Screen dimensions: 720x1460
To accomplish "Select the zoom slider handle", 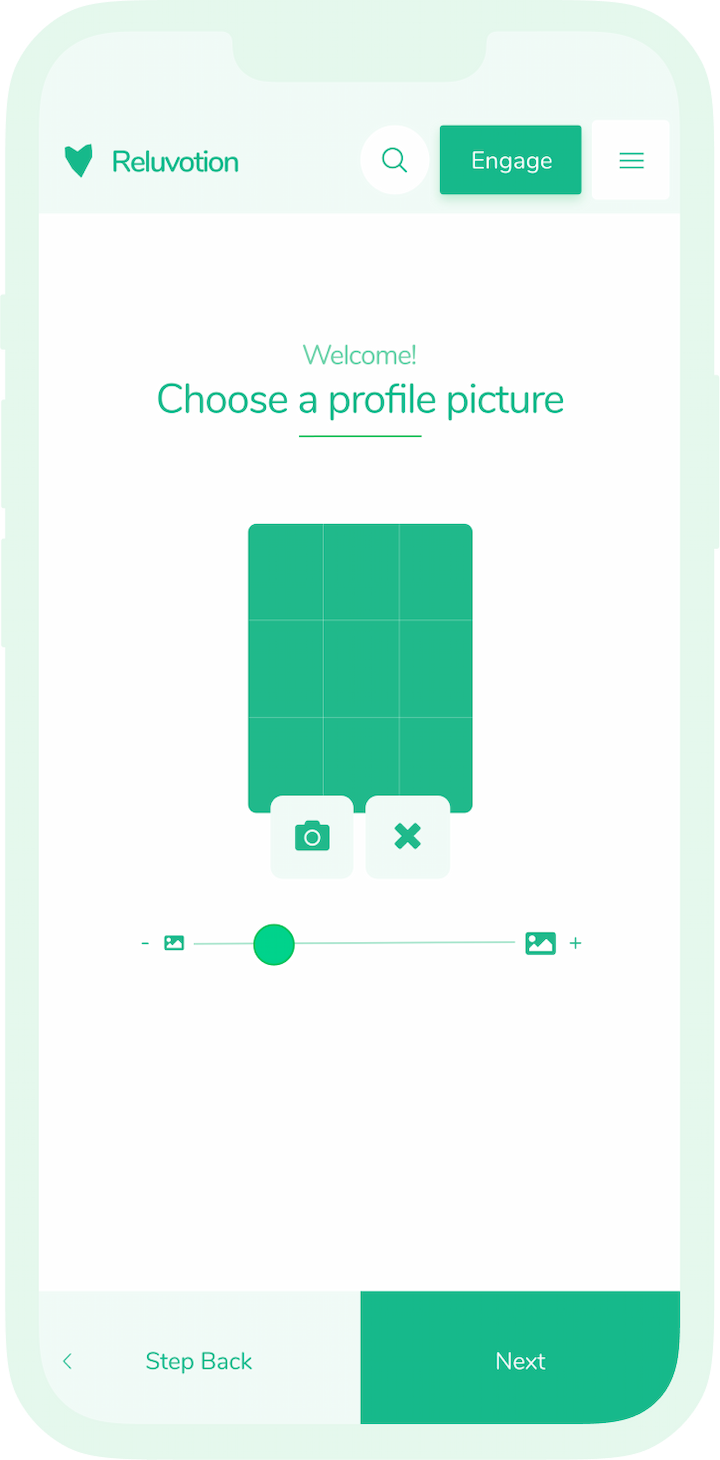I will pyautogui.click(x=273, y=943).
